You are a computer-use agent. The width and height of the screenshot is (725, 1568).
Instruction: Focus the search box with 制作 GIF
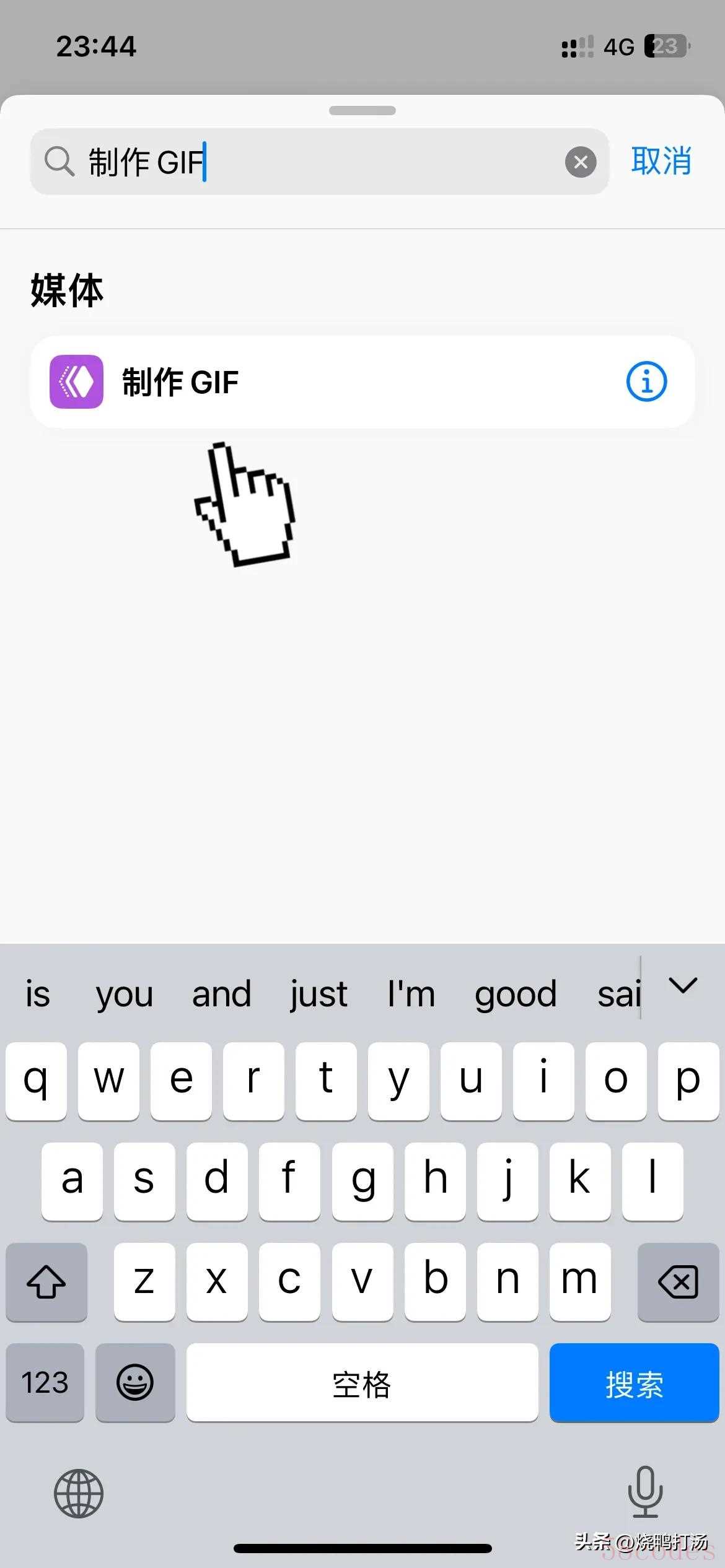point(310,162)
